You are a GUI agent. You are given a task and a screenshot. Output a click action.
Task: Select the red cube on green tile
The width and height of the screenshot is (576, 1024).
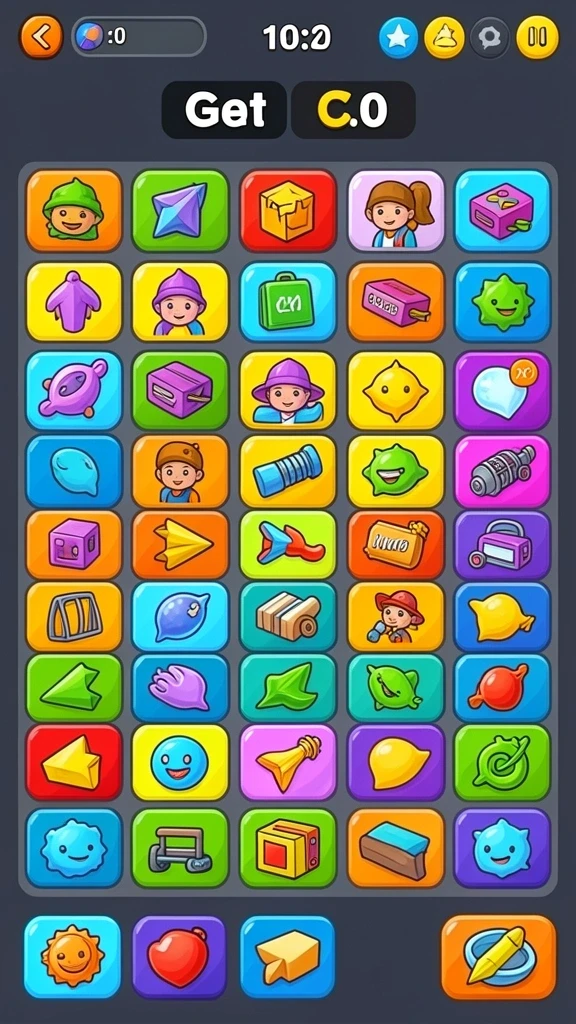(288, 849)
